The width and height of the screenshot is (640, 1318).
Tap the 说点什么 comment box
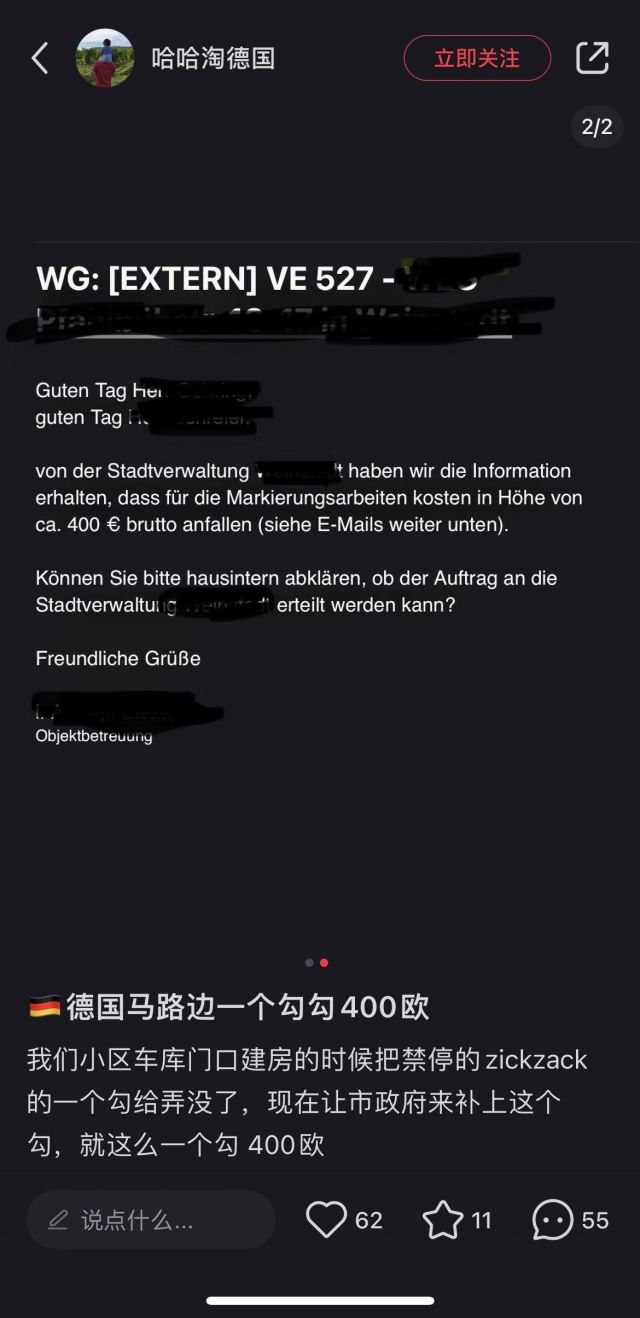150,1220
